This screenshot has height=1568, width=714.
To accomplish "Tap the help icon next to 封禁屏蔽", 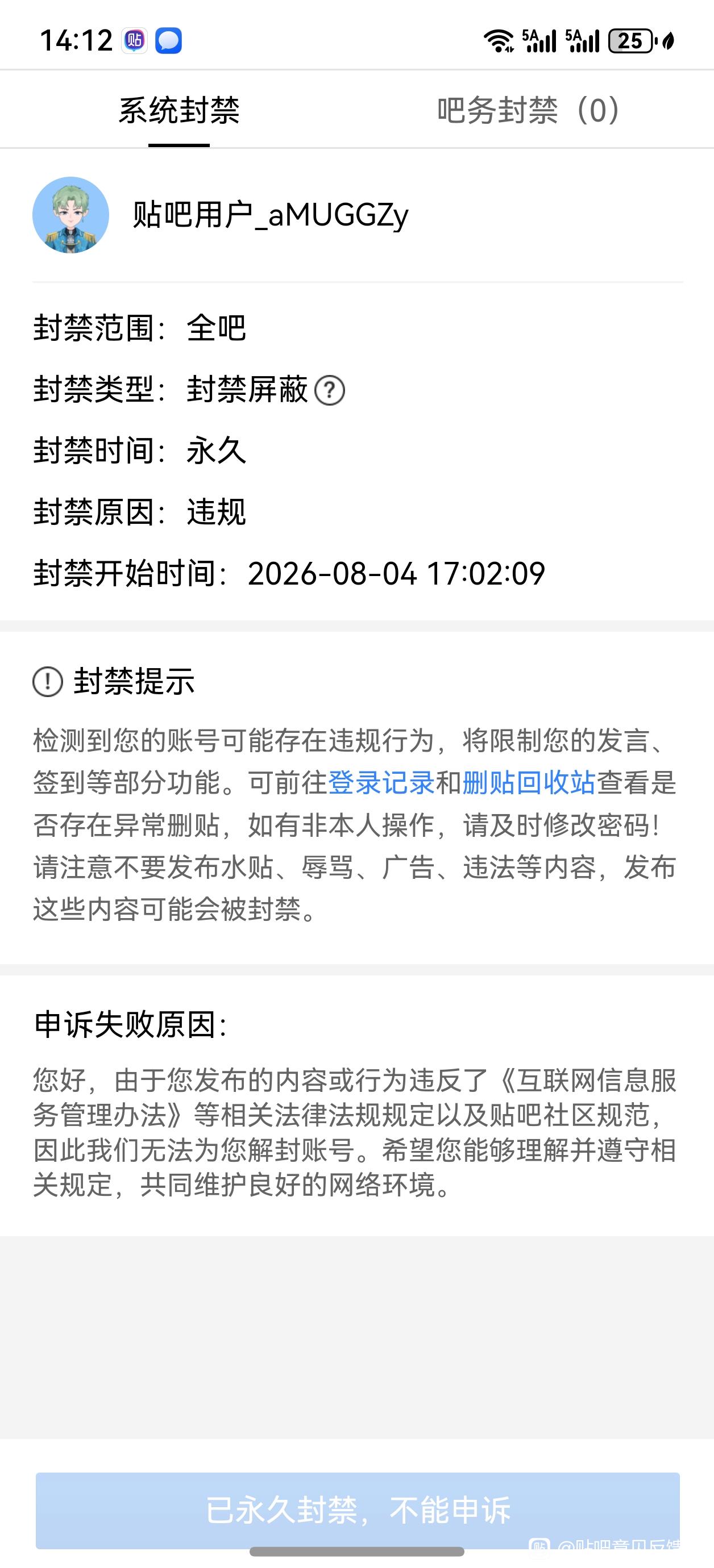I will click(330, 390).
